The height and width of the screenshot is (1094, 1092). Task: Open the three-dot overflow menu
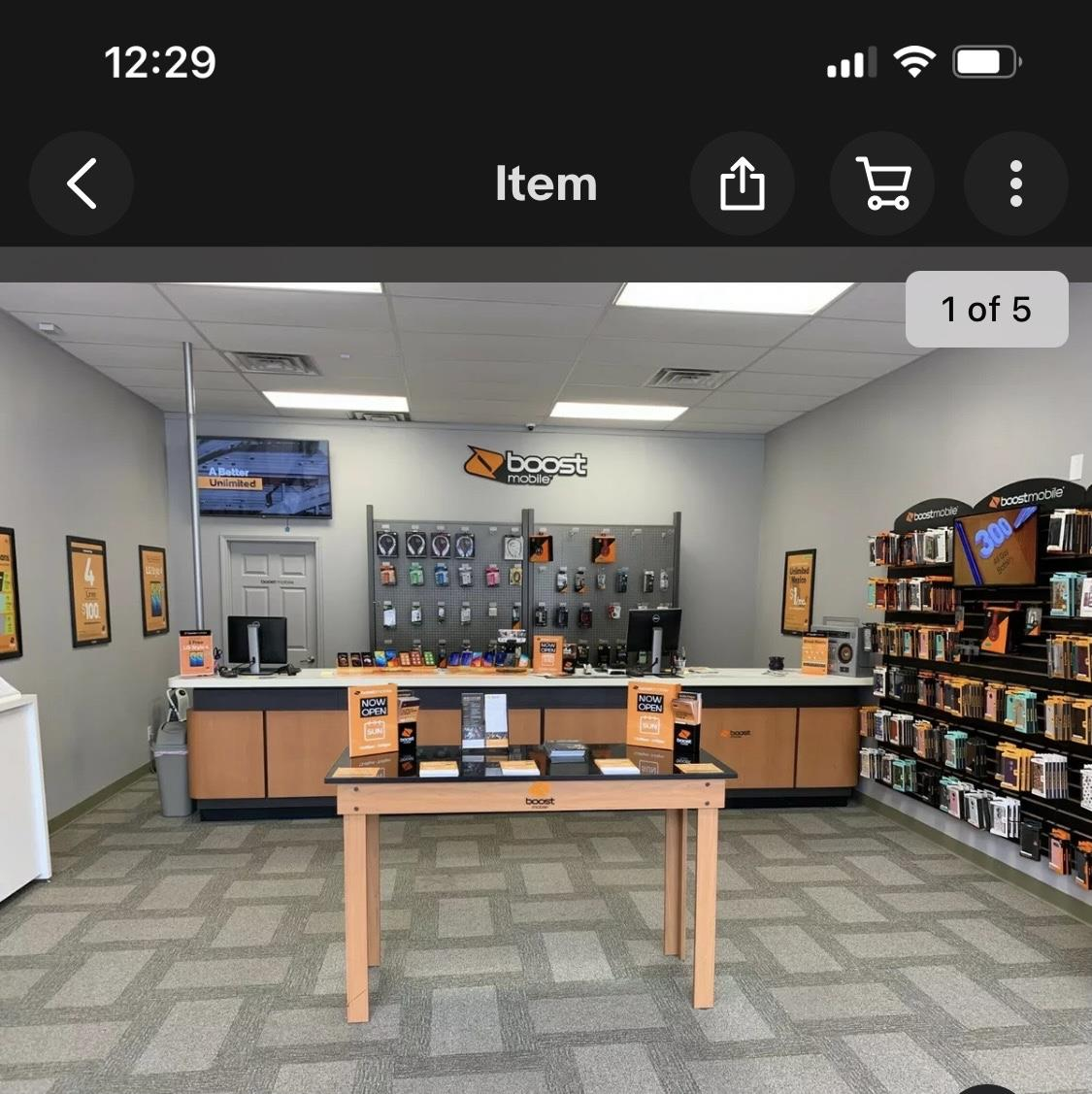[x=1015, y=183]
